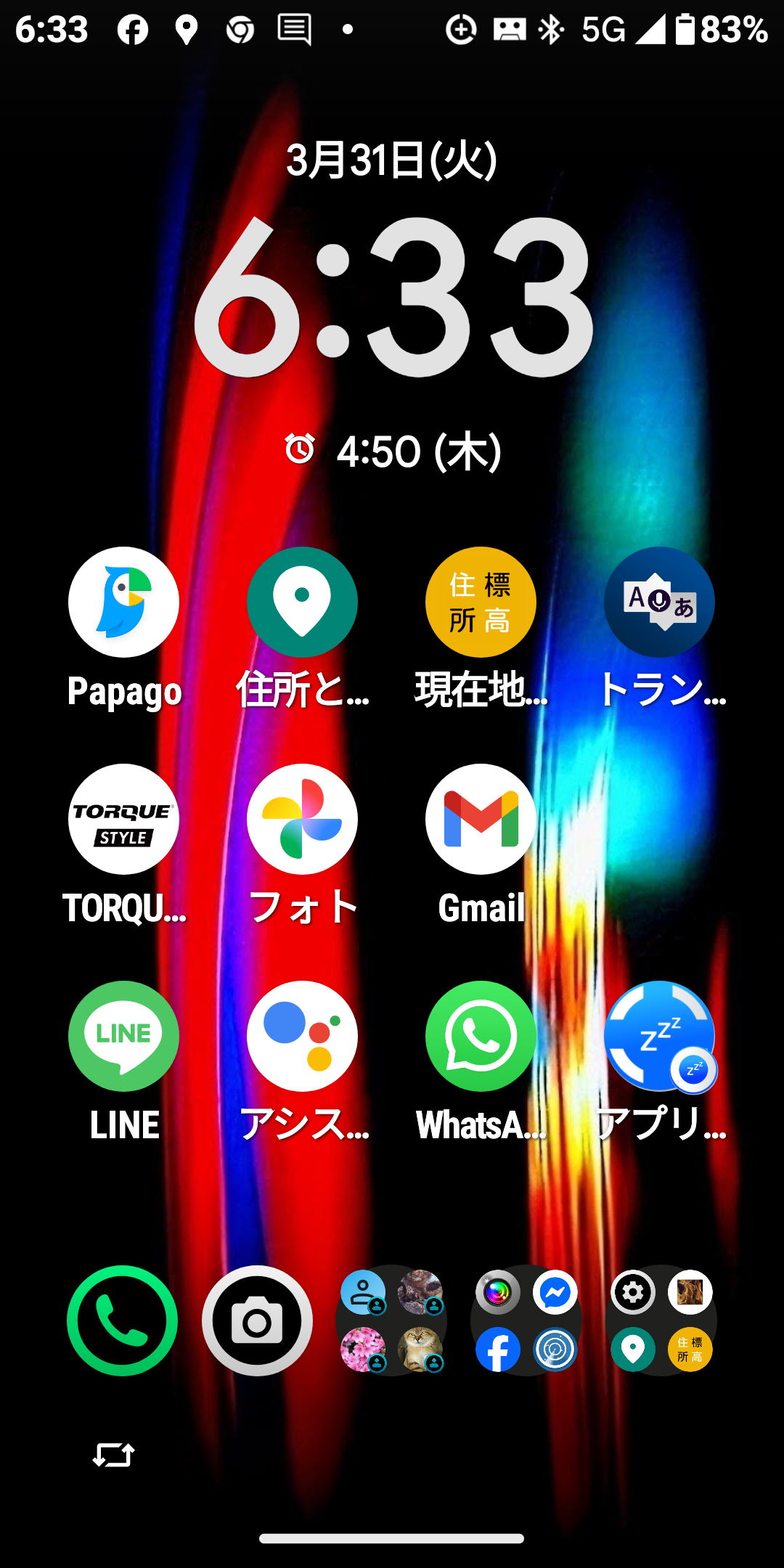Viewport: 784px width, 1568px height.
Task: Open the 4:50 alarm from the widget
Action: [392, 451]
